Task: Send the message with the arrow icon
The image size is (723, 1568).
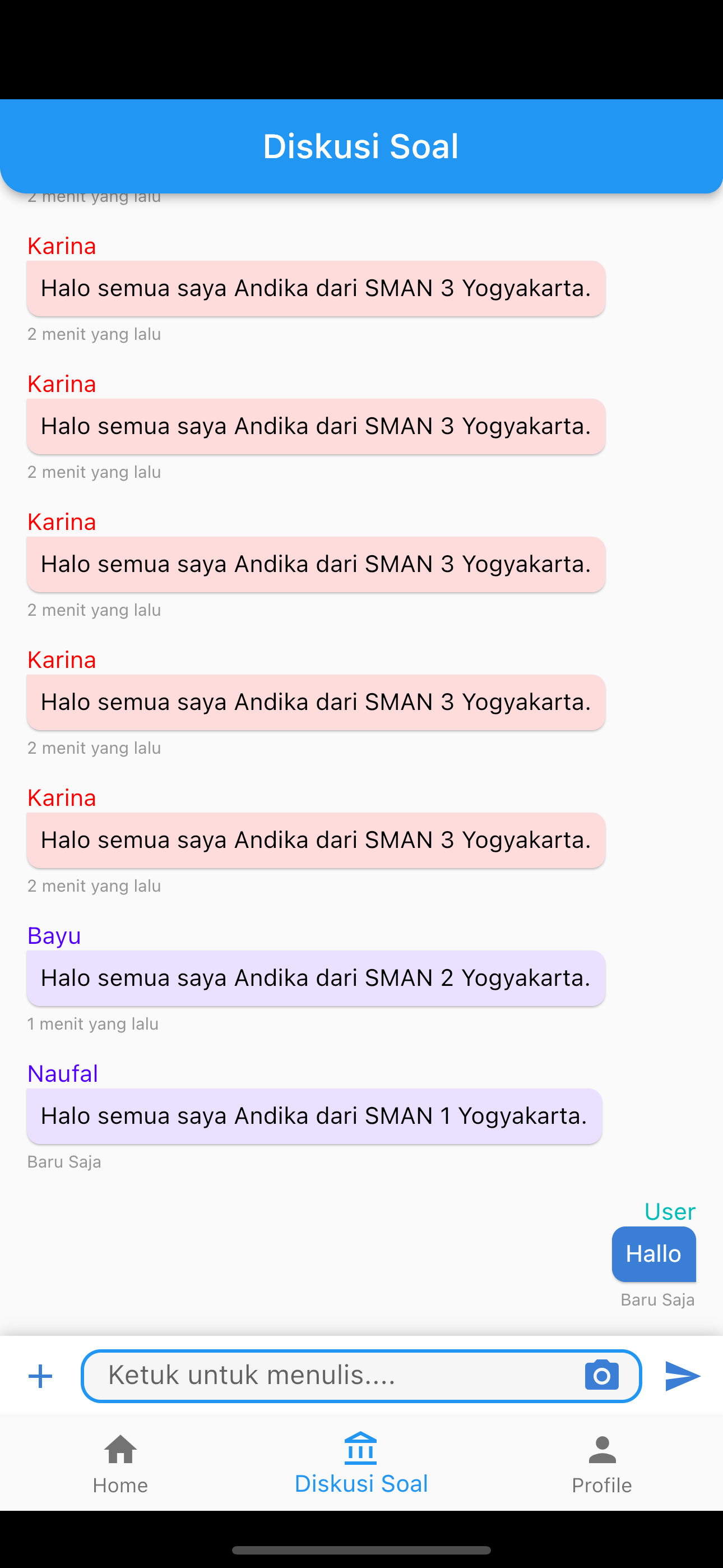Action: (x=683, y=1376)
